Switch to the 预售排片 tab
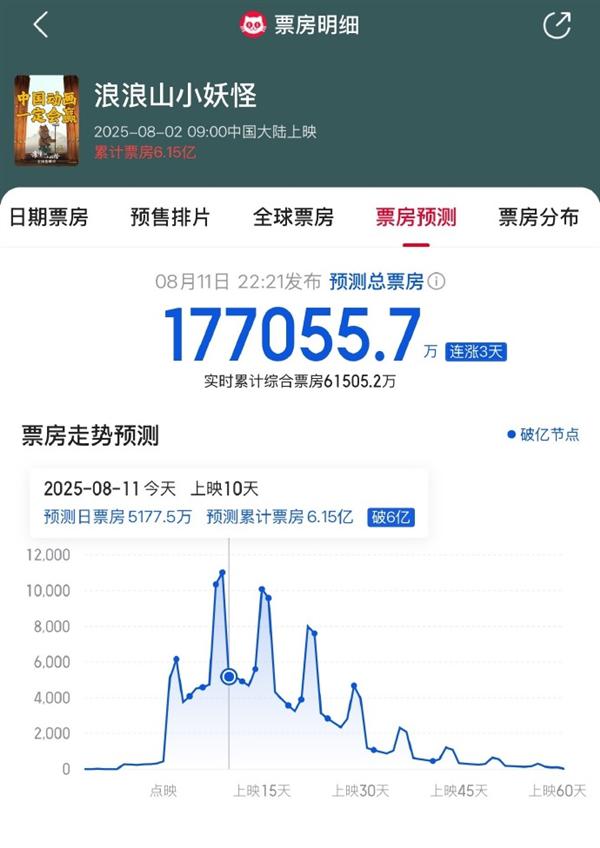Screen dimensions: 600x848 [x=170, y=217]
